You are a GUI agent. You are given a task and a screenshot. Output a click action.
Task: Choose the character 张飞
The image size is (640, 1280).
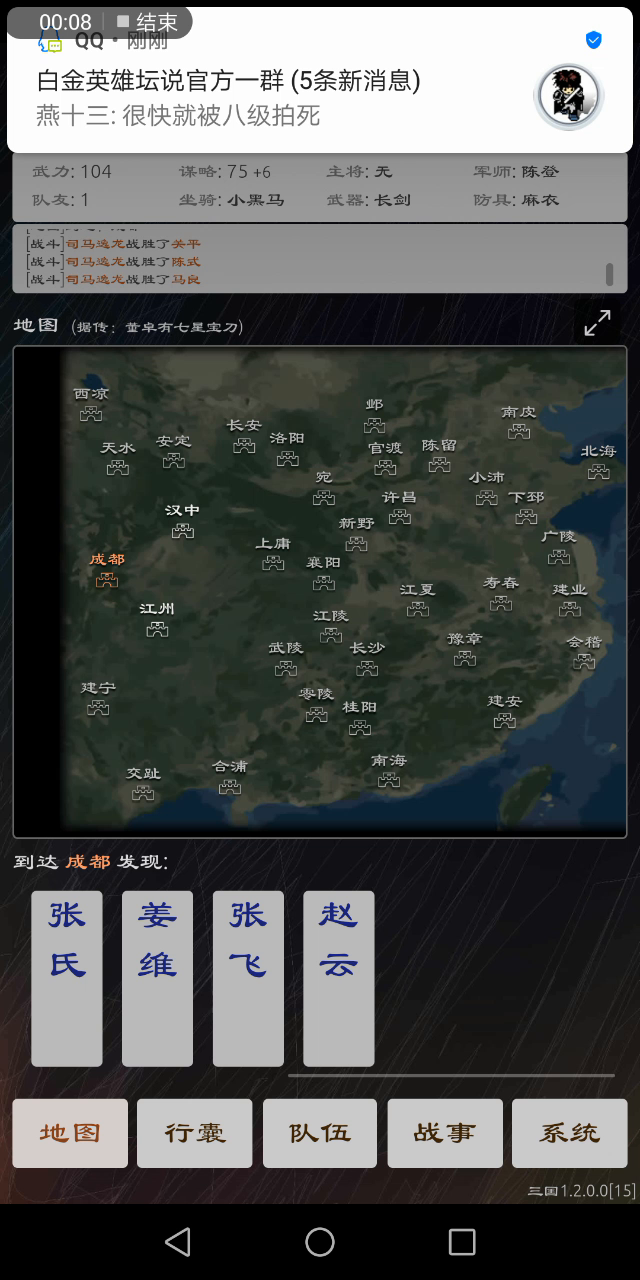coord(248,979)
